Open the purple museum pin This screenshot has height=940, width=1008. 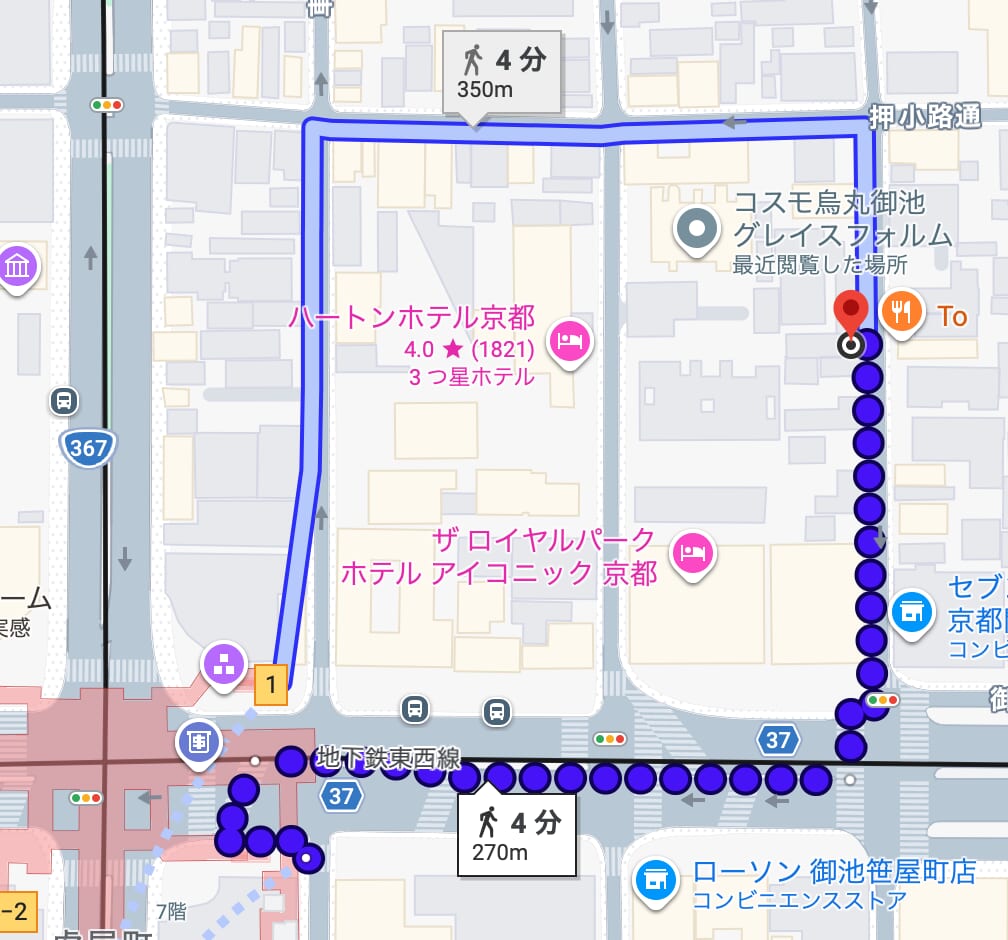click(x=19, y=267)
